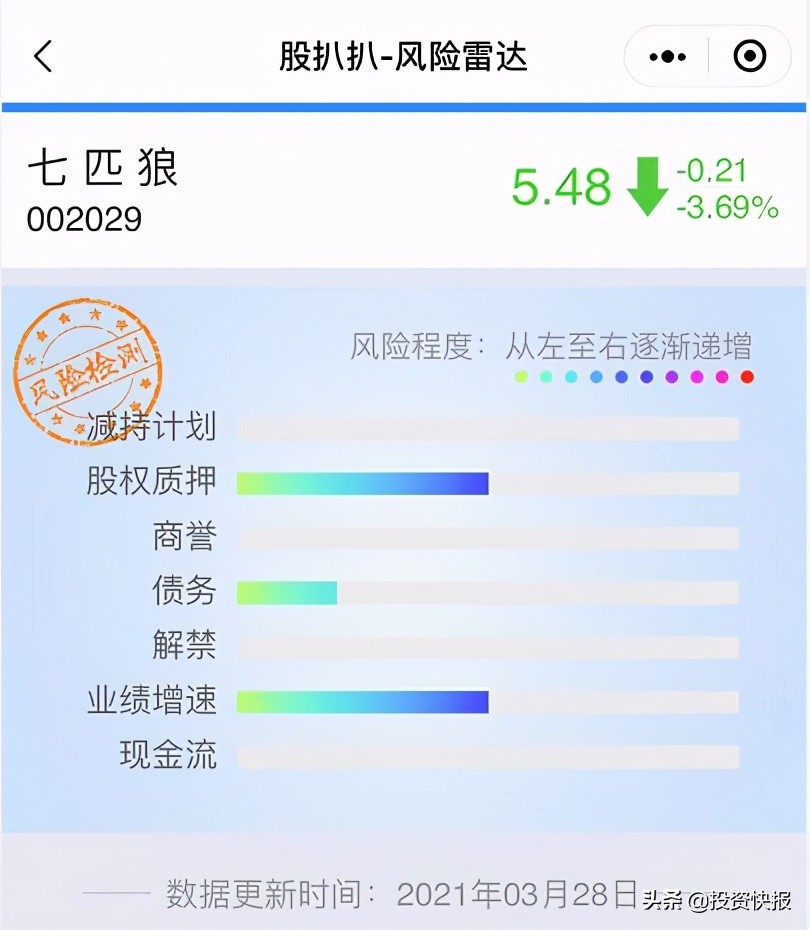This screenshot has height=930, width=810.
Task: Tap the 风险检测 stamp seal graphic
Action: click(x=88, y=368)
